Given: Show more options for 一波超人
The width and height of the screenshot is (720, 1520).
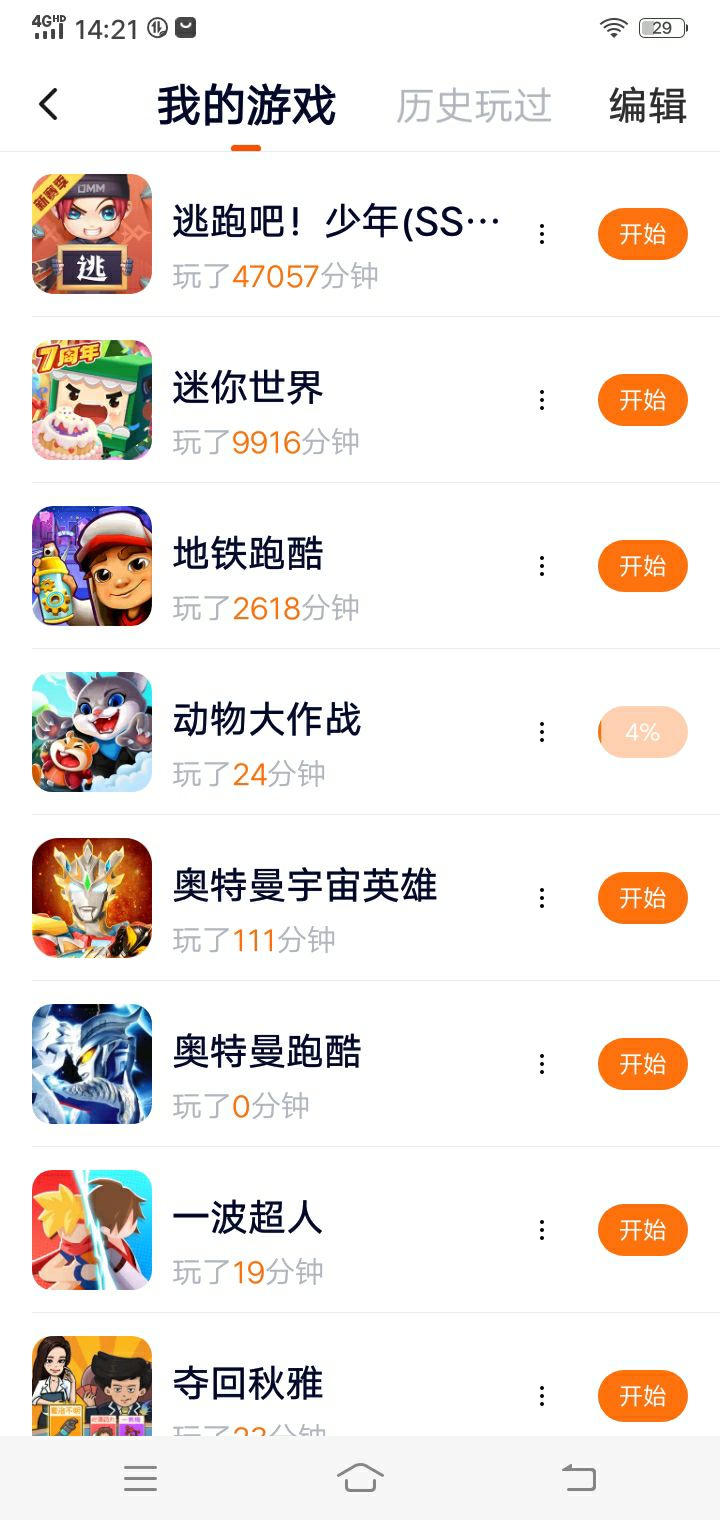Looking at the screenshot, I should click(x=542, y=1231).
